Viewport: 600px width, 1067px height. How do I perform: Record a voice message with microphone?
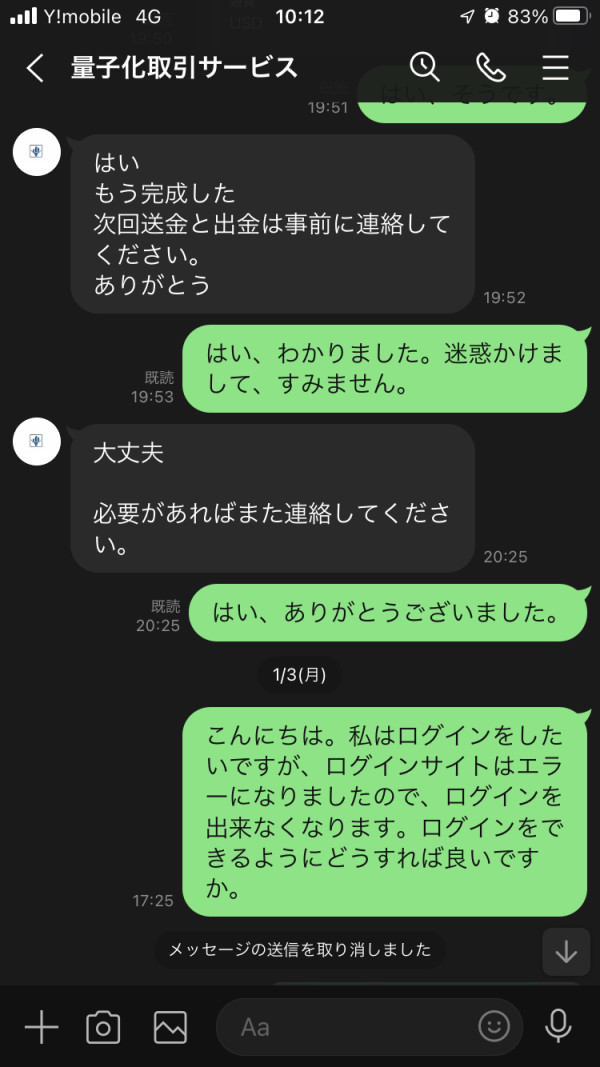(558, 1026)
